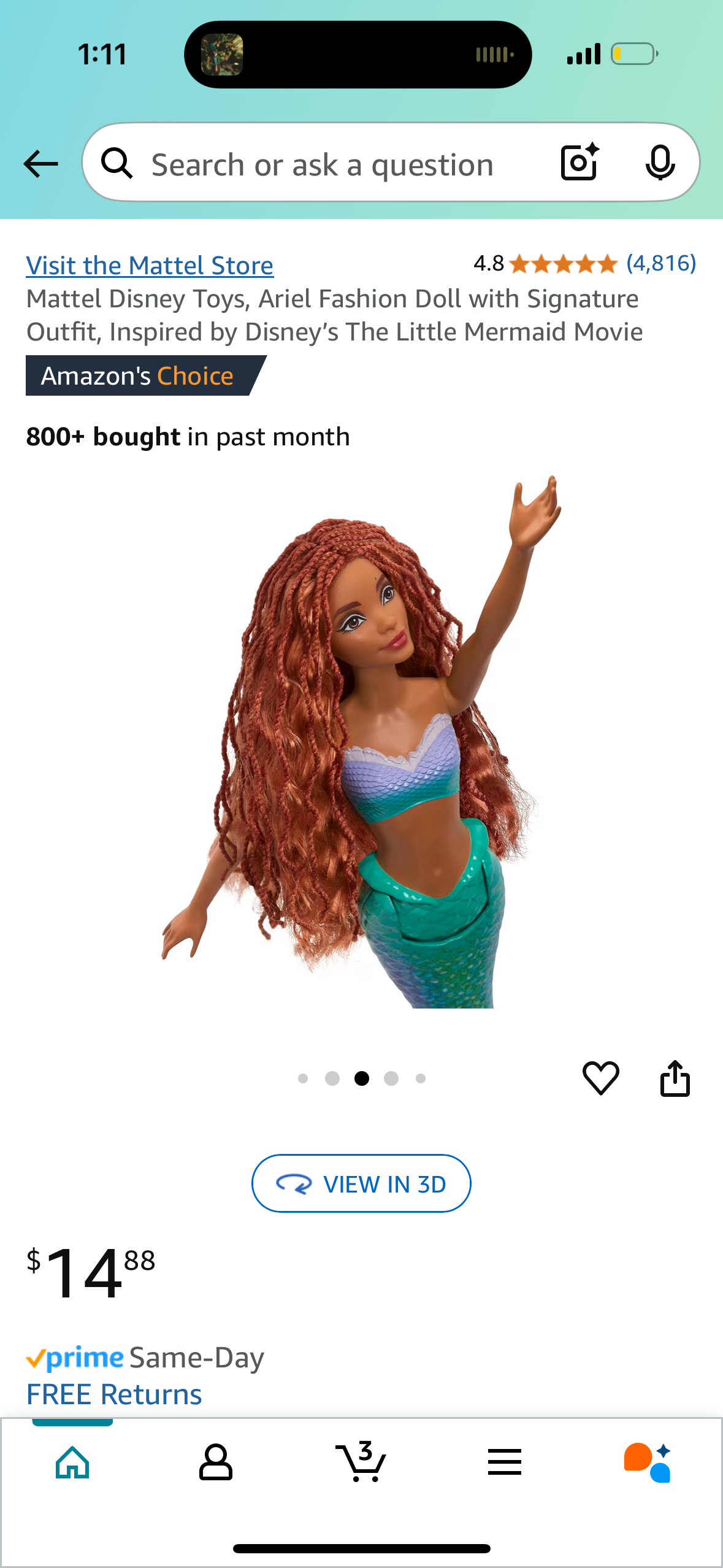This screenshot has height=1568, width=723.
Task: Open the Ariel doll product image
Action: pyautogui.click(x=362, y=742)
